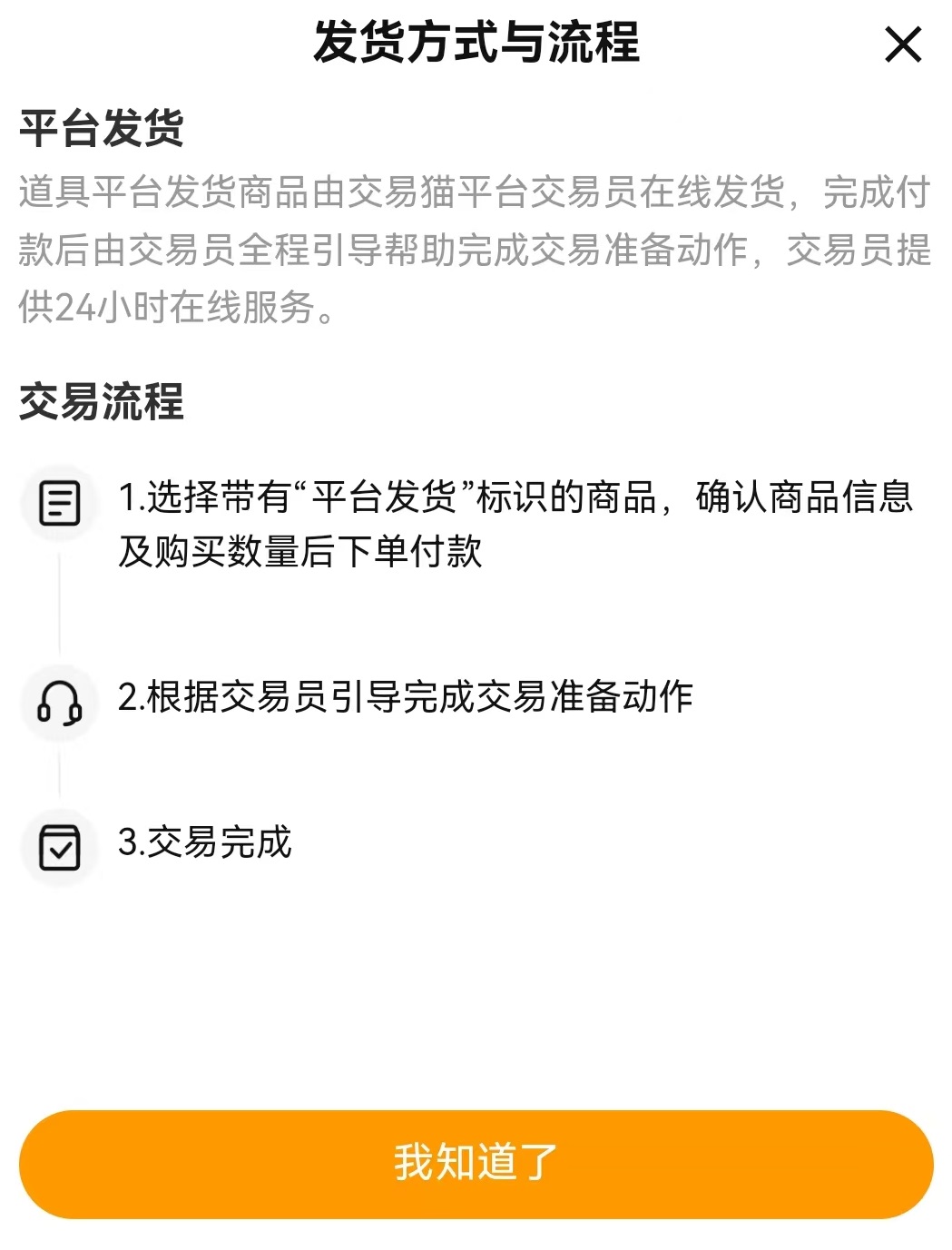This screenshot has height=1250, width=952.
Task: Confirm with the 我知道了 button
Action: pyautogui.click(x=476, y=1164)
